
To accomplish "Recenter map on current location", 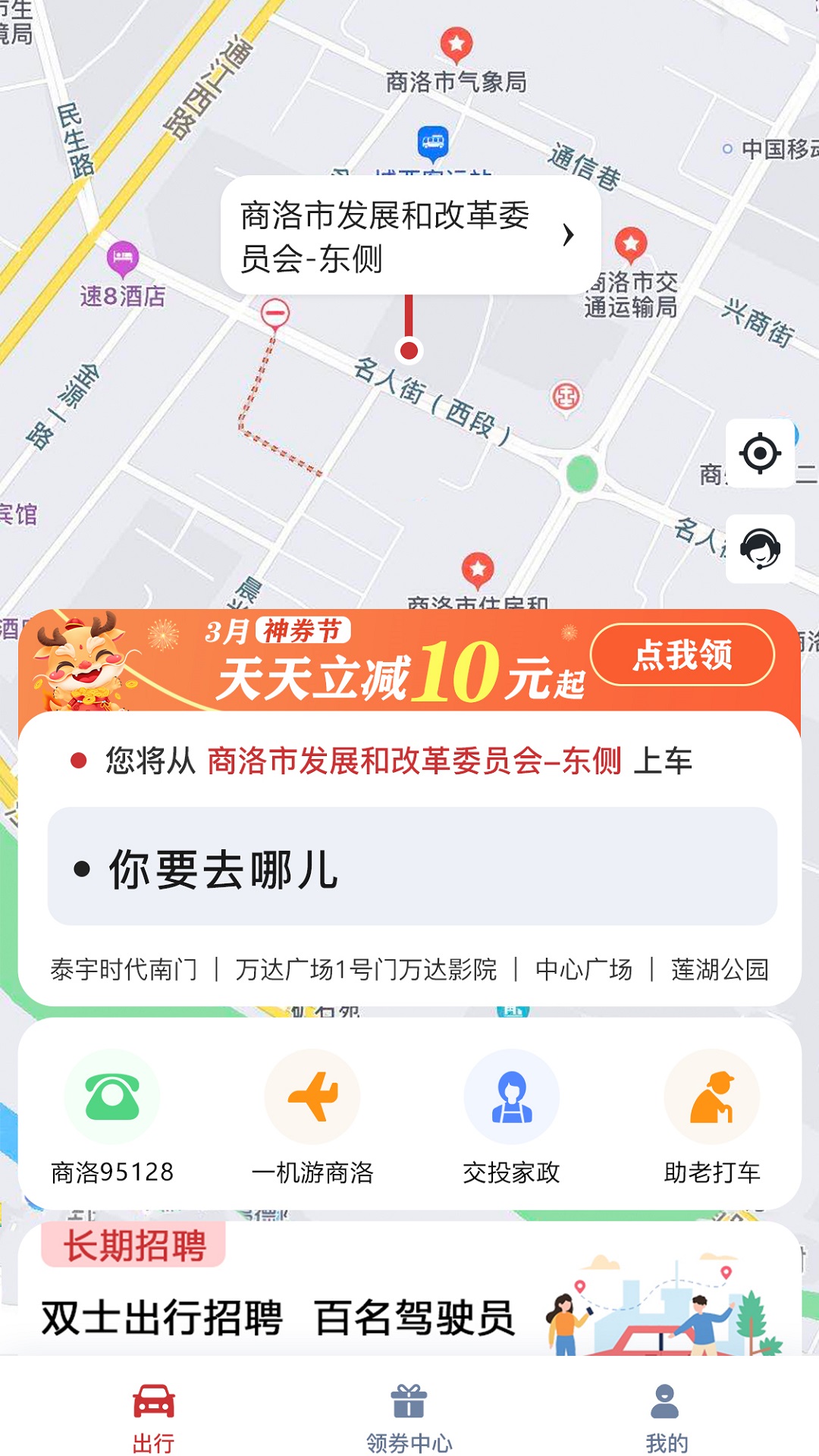I will (x=760, y=453).
